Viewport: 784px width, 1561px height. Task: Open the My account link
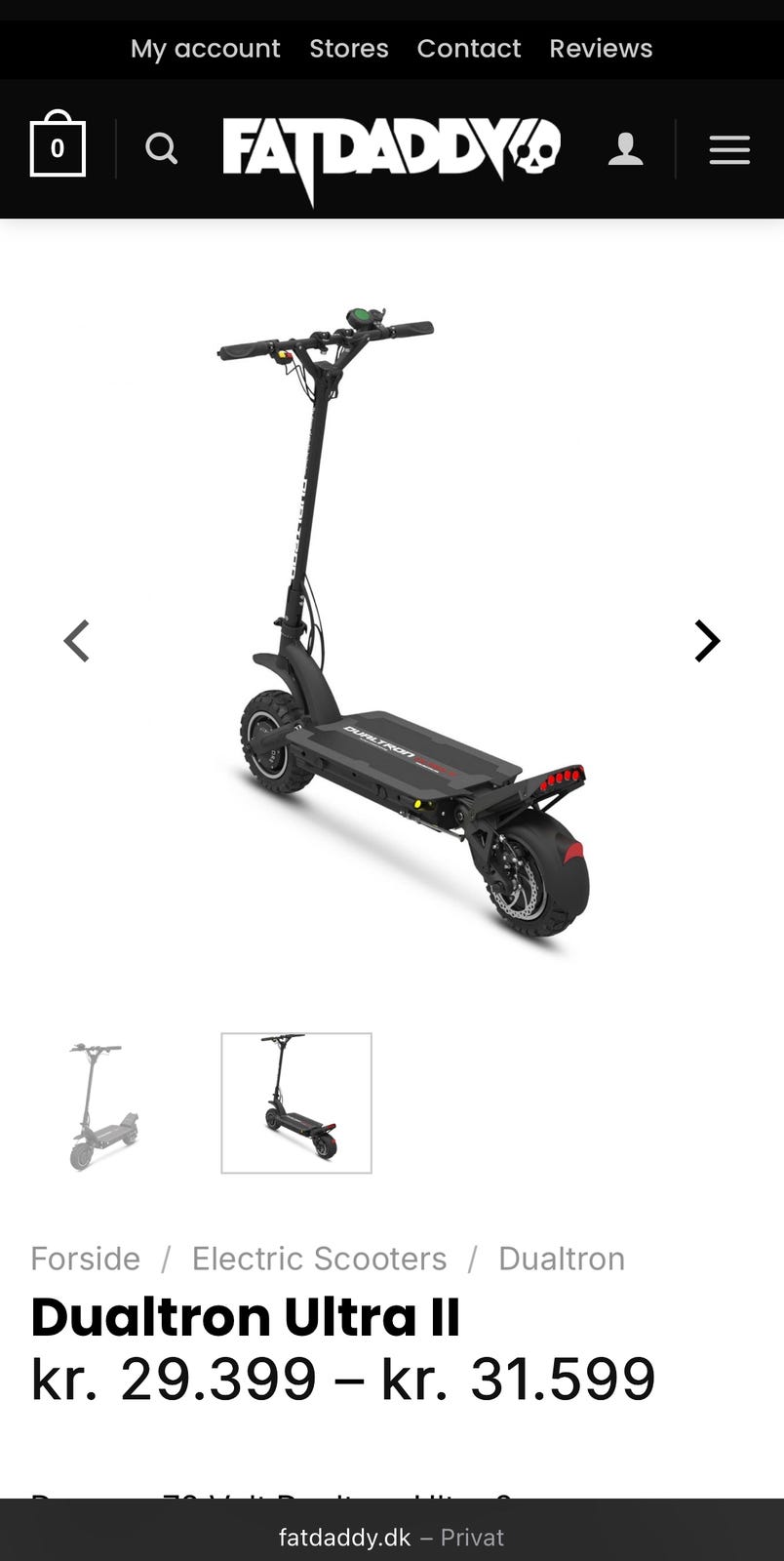(205, 49)
